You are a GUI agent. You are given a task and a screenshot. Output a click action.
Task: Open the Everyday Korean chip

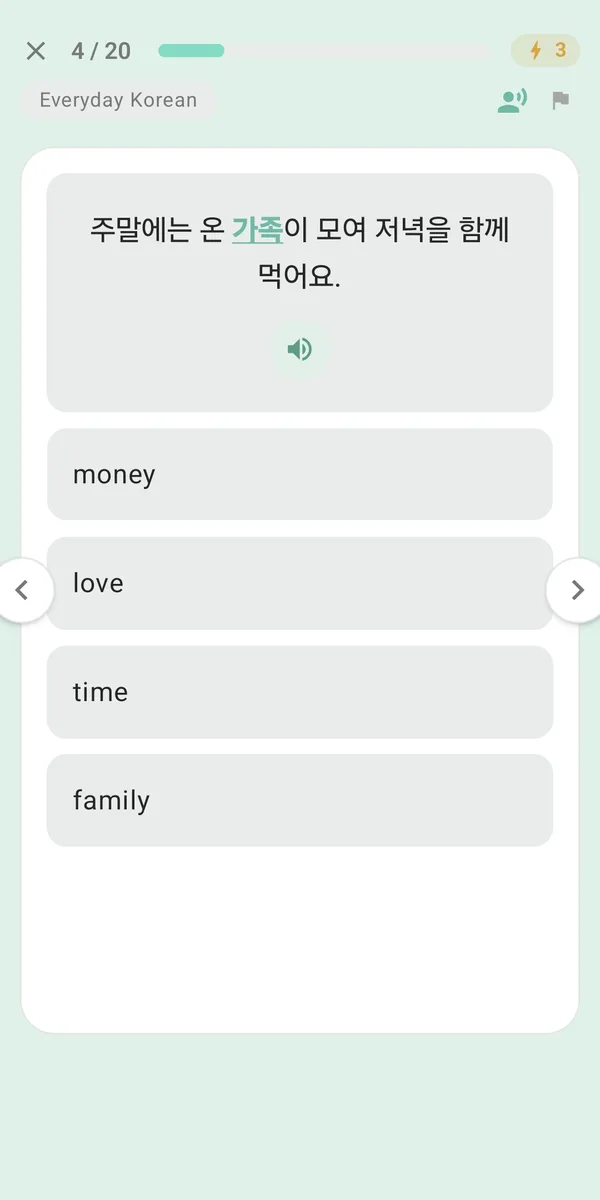118,100
